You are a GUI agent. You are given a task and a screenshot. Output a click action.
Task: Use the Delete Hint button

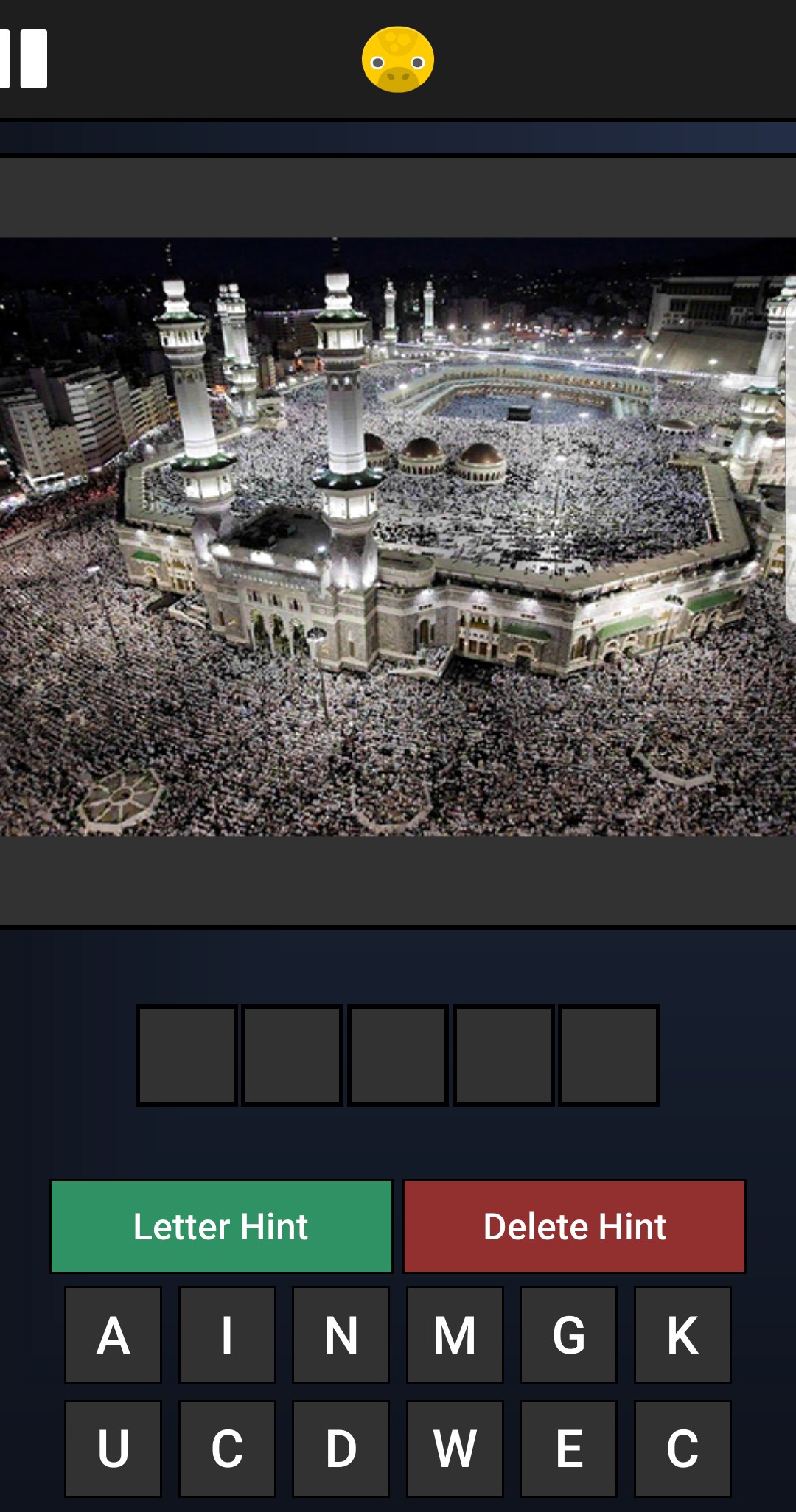575,1227
